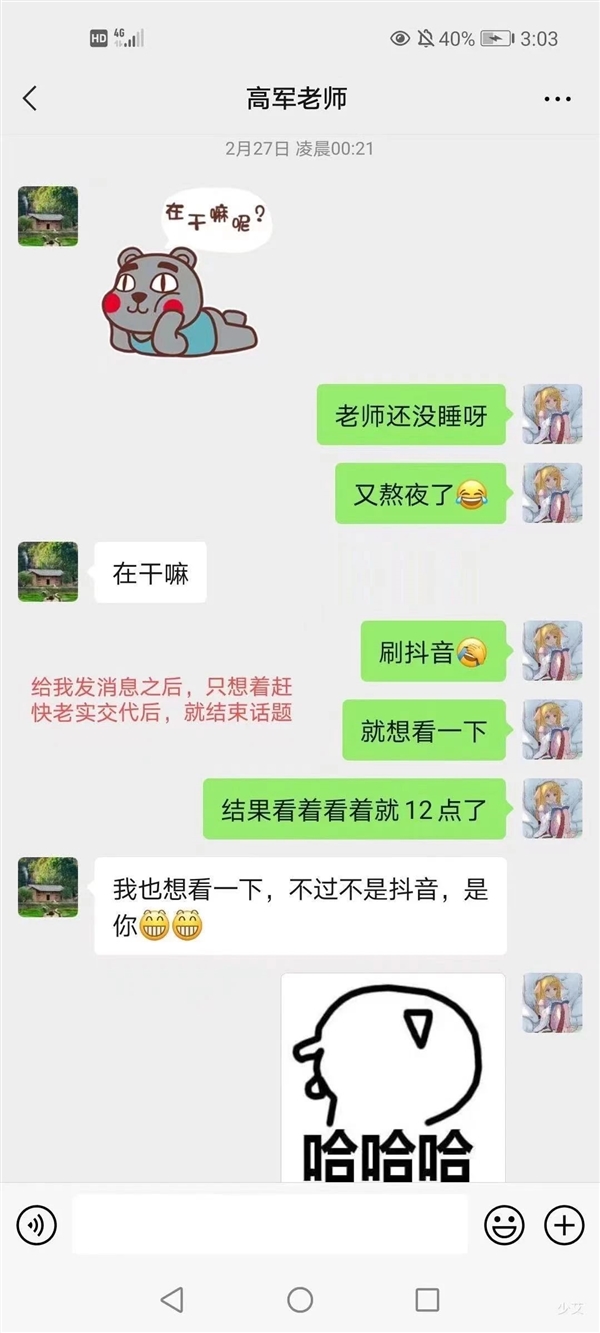Open teacher's avatar beside the bear sticker
This screenshot has height=1333, width=600.
click(48, 216)
